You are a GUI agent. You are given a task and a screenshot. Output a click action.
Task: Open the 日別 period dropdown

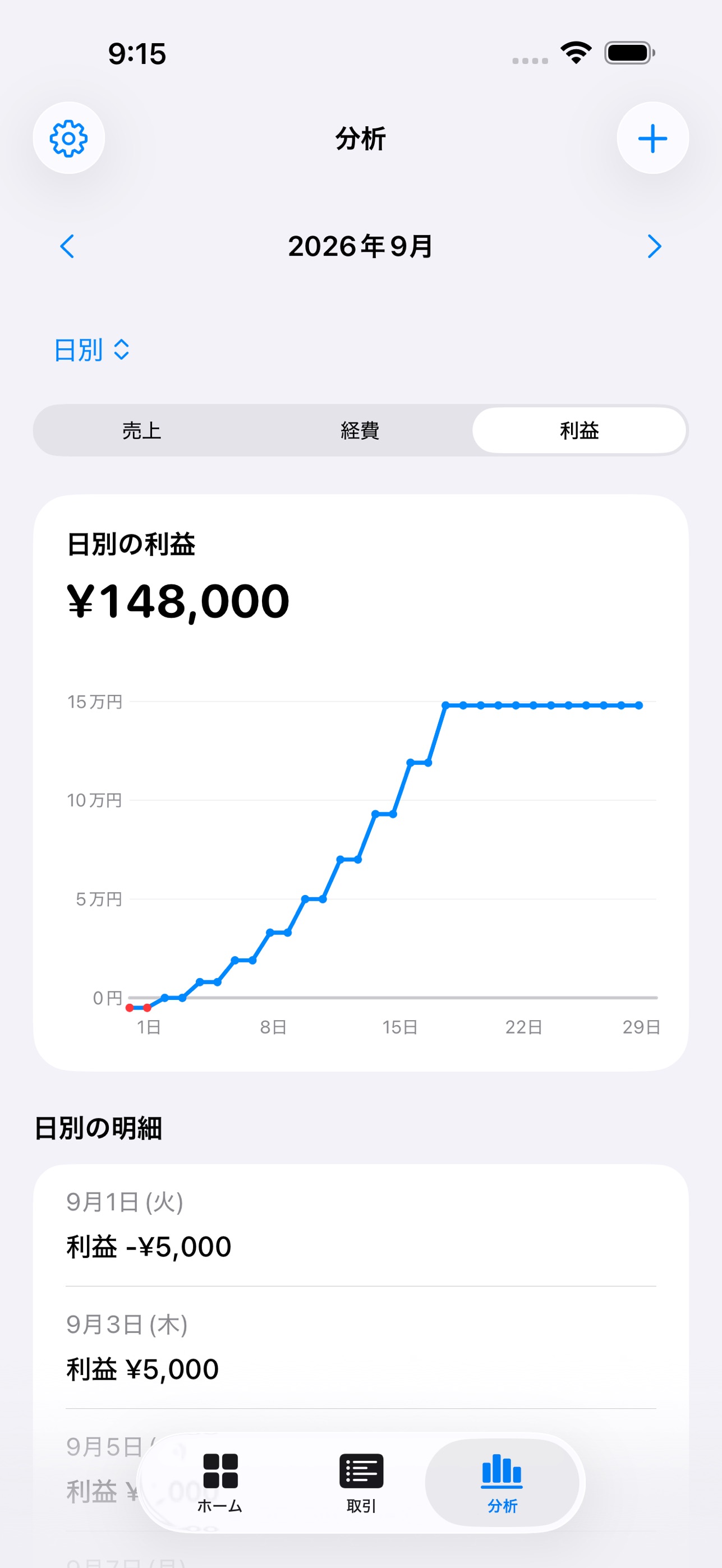[92, 350]
